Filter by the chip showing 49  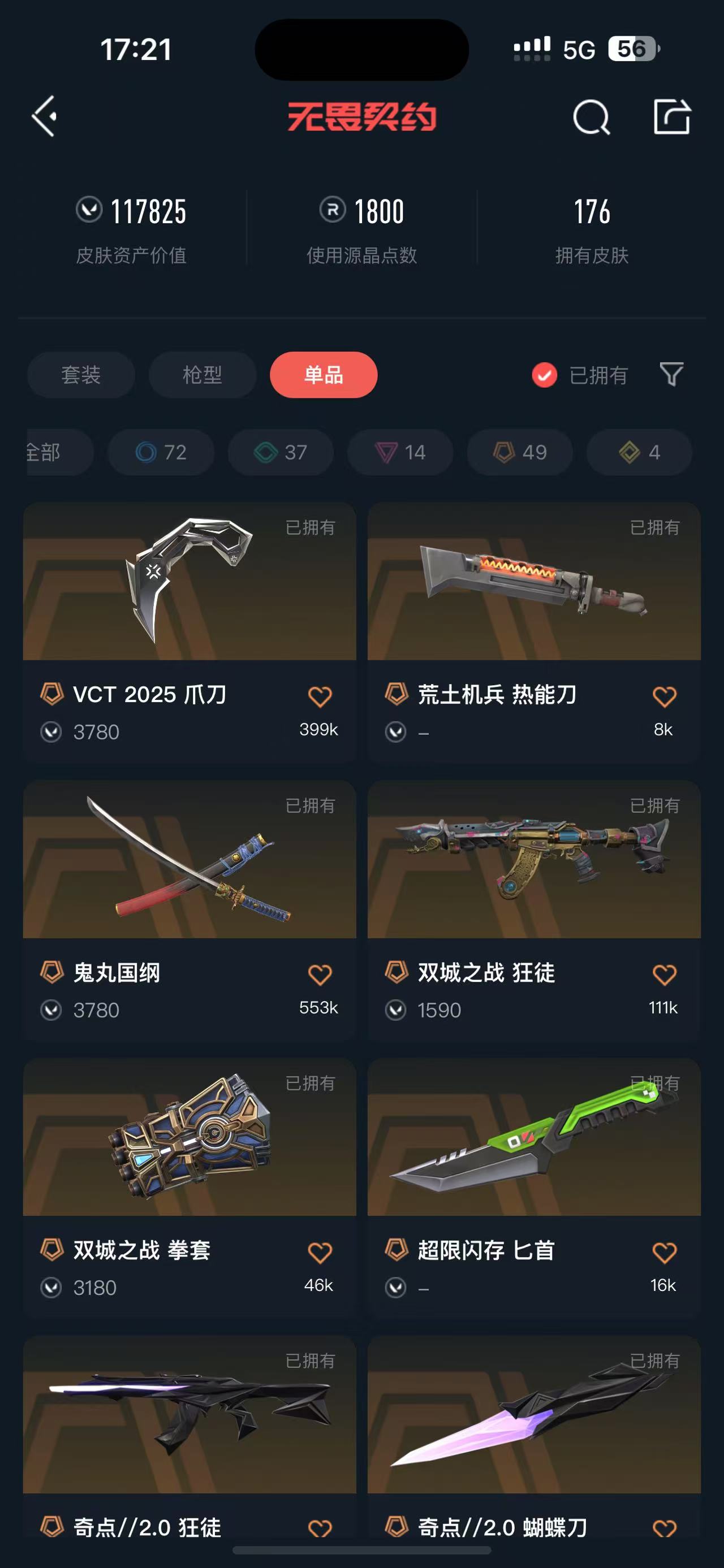[519, 452]
